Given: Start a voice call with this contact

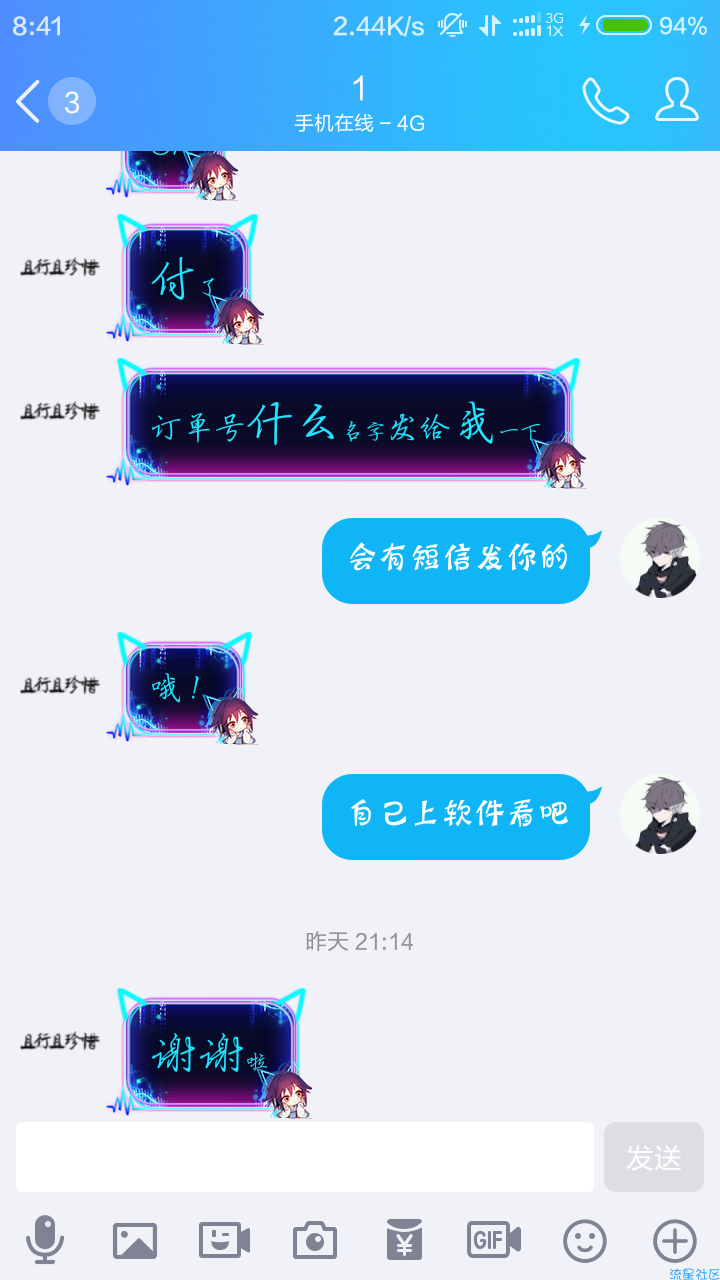Looking at the screenshot, I should coord(605,100).
